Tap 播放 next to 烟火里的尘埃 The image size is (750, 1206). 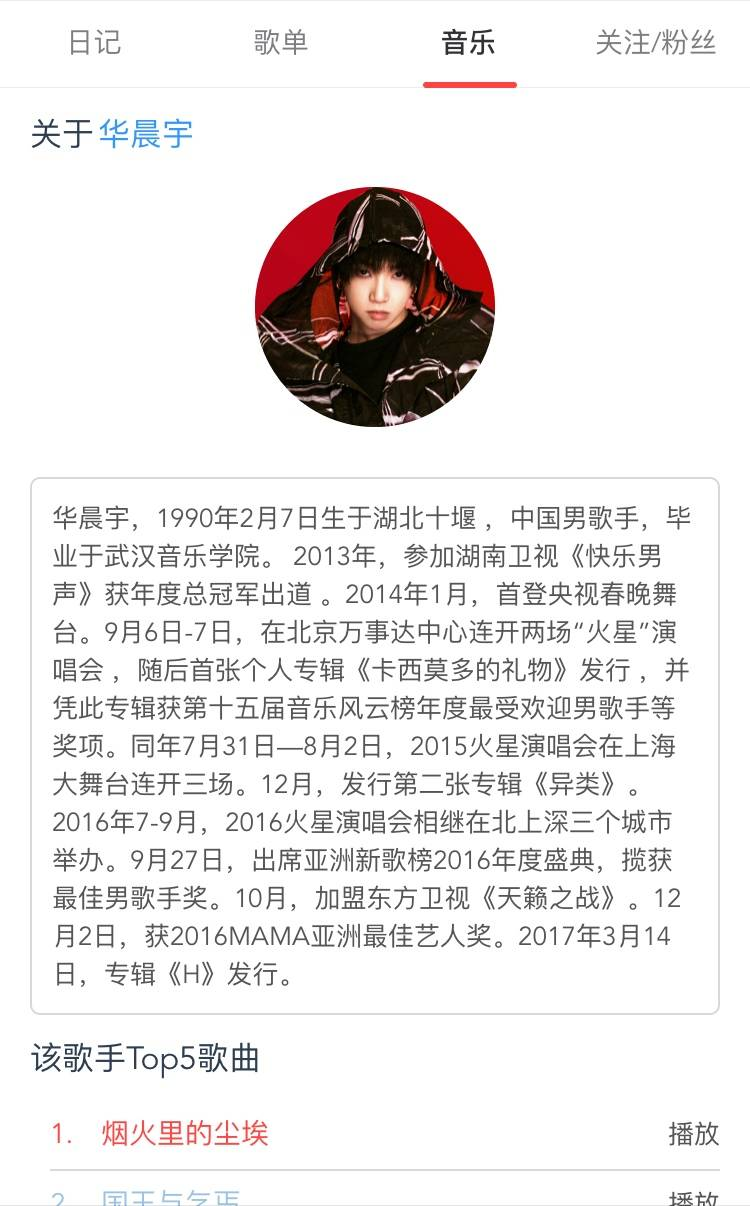[693, 1133]
